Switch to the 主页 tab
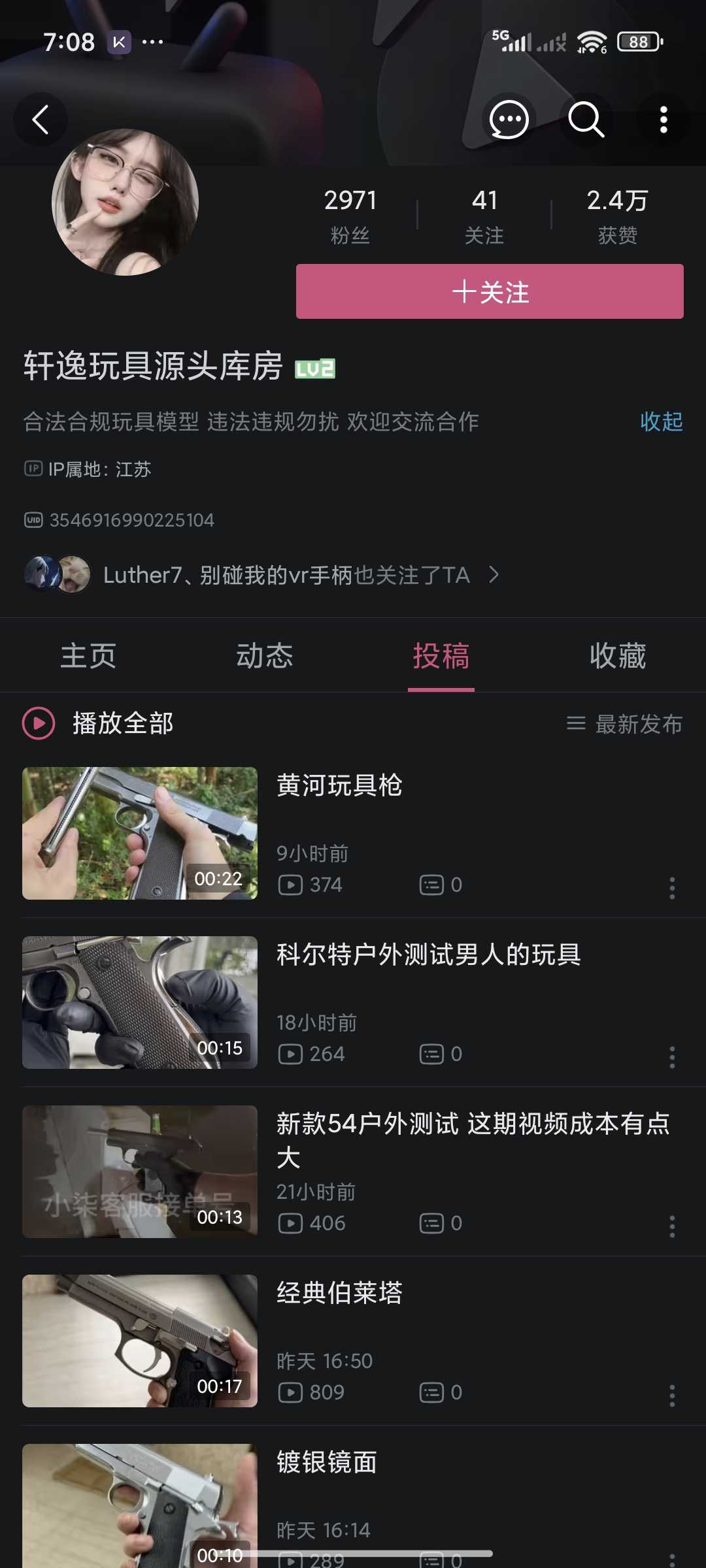 click(x=88, y=656)
